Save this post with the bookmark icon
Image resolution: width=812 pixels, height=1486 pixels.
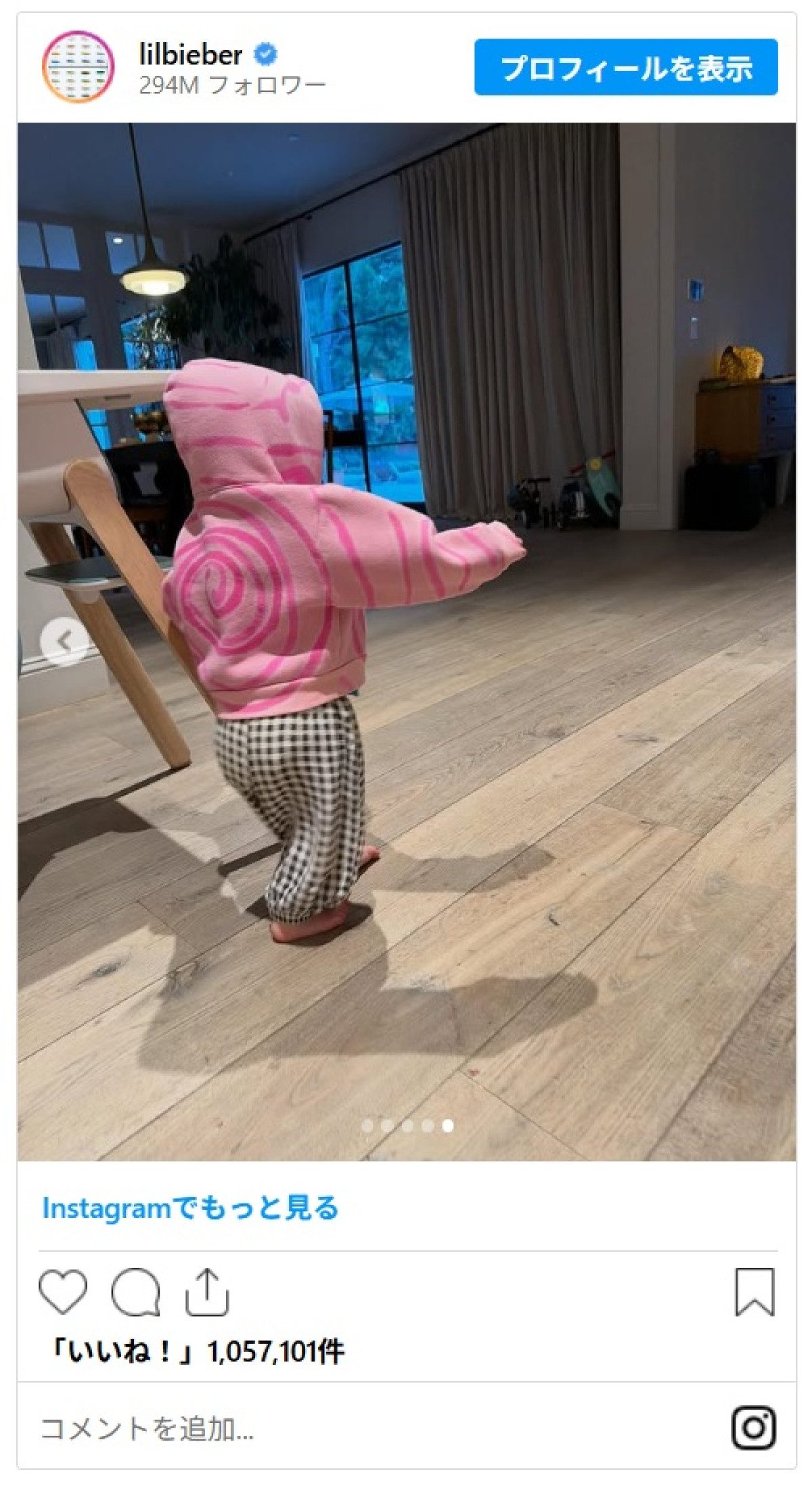[x=754, y=1292]
